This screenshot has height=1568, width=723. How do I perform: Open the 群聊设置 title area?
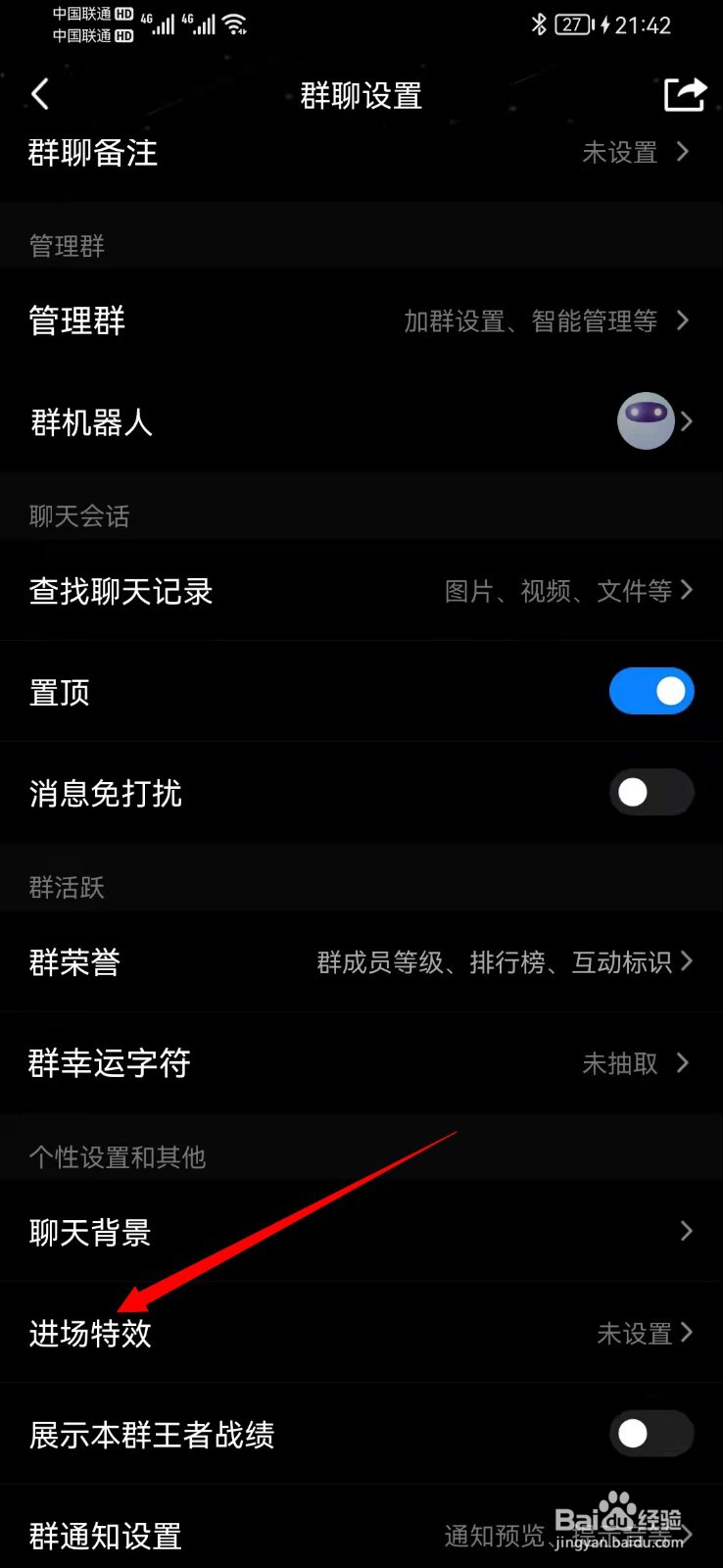point(361,95)
